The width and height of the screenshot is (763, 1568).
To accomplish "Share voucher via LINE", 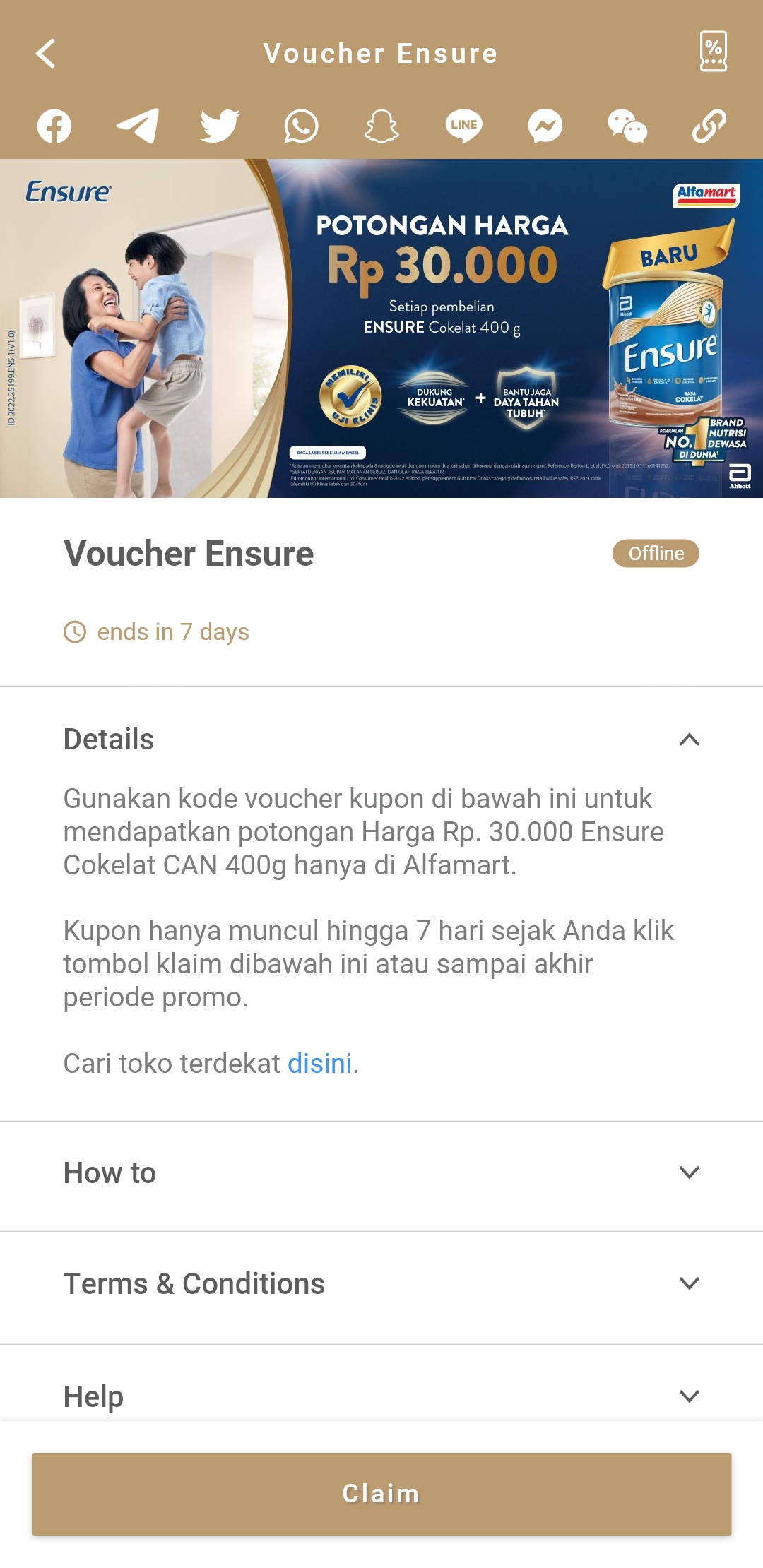I will click(463, 126).
